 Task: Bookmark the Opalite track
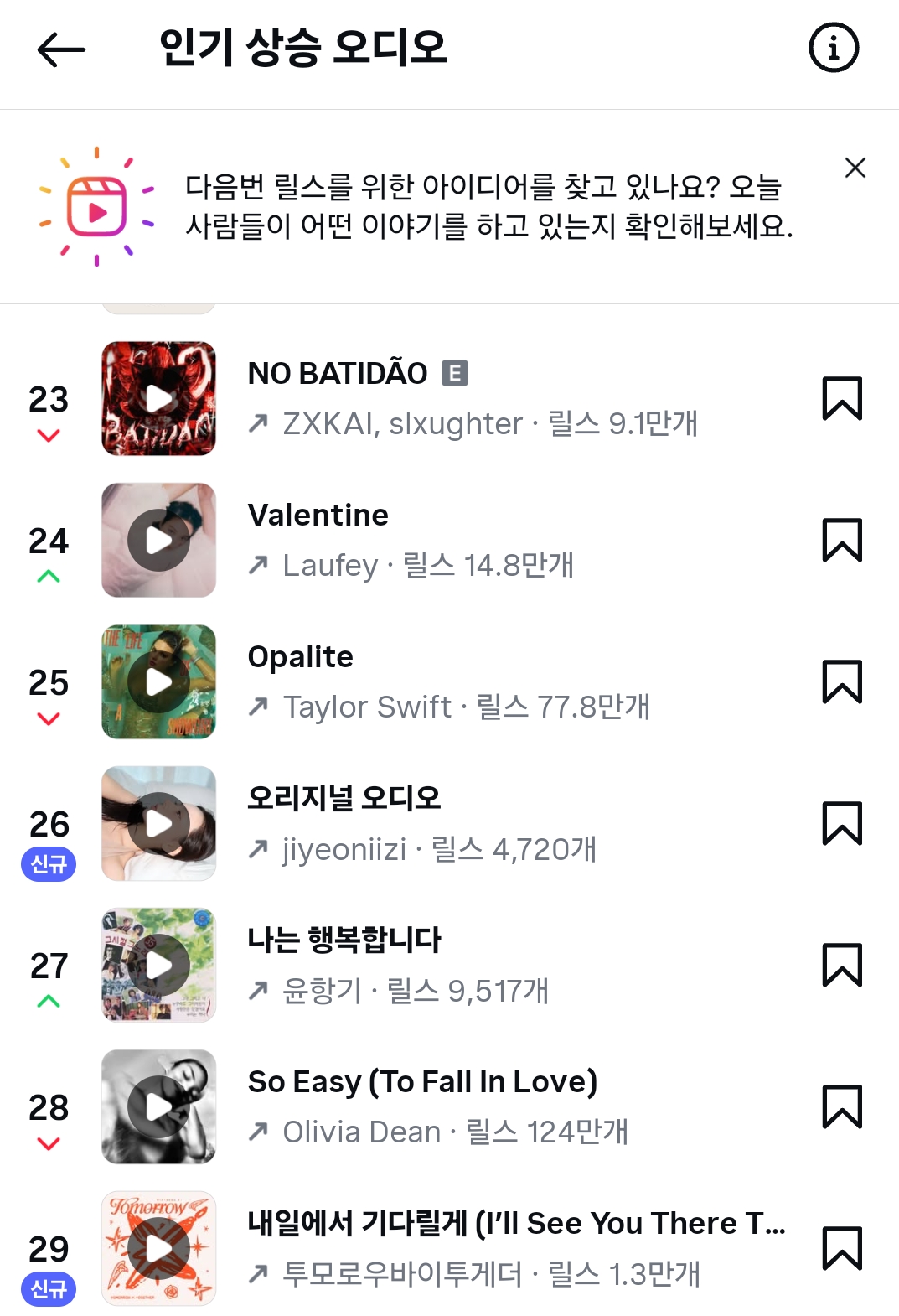click(x=841, y=682)
